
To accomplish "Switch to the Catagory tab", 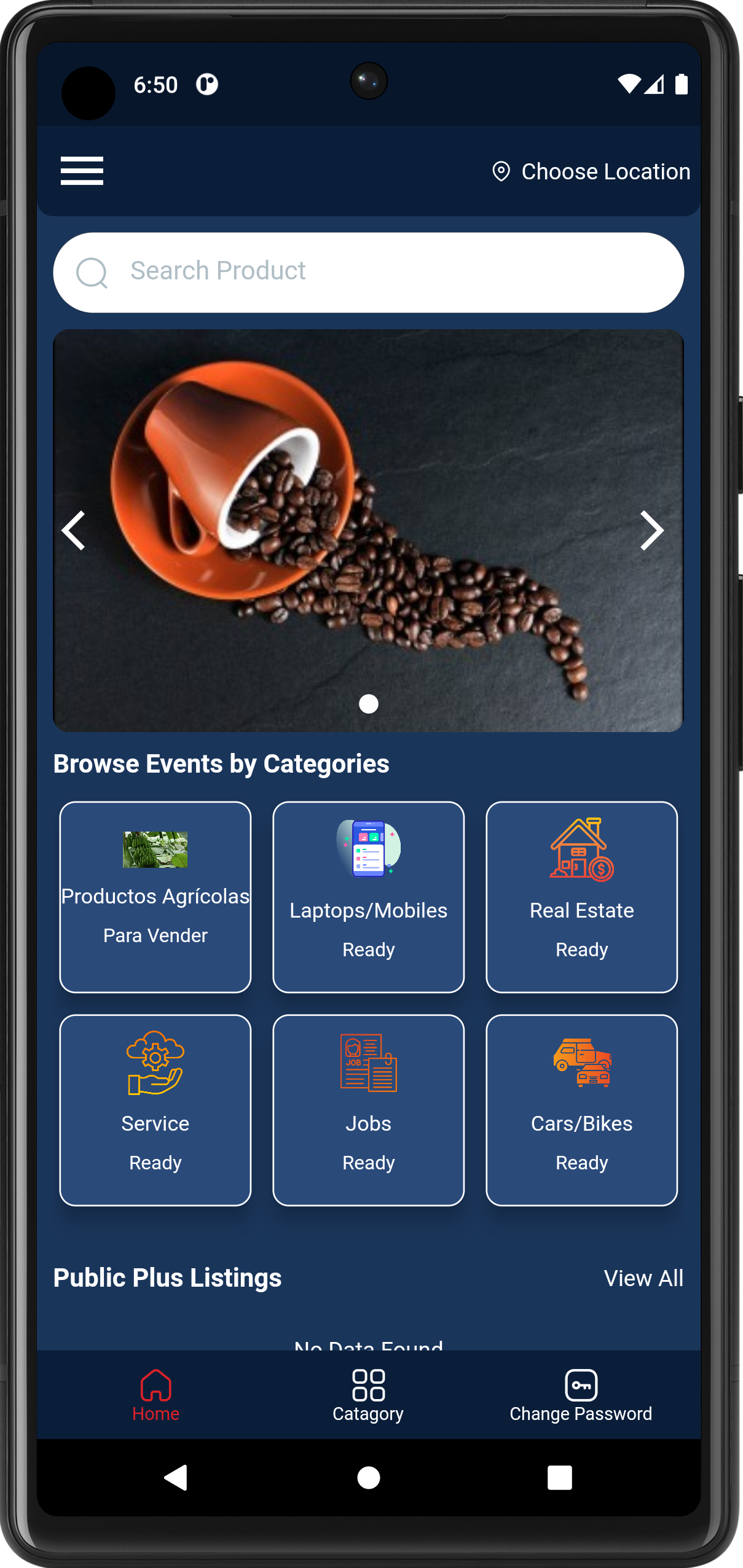I will tap(368, 1395).
